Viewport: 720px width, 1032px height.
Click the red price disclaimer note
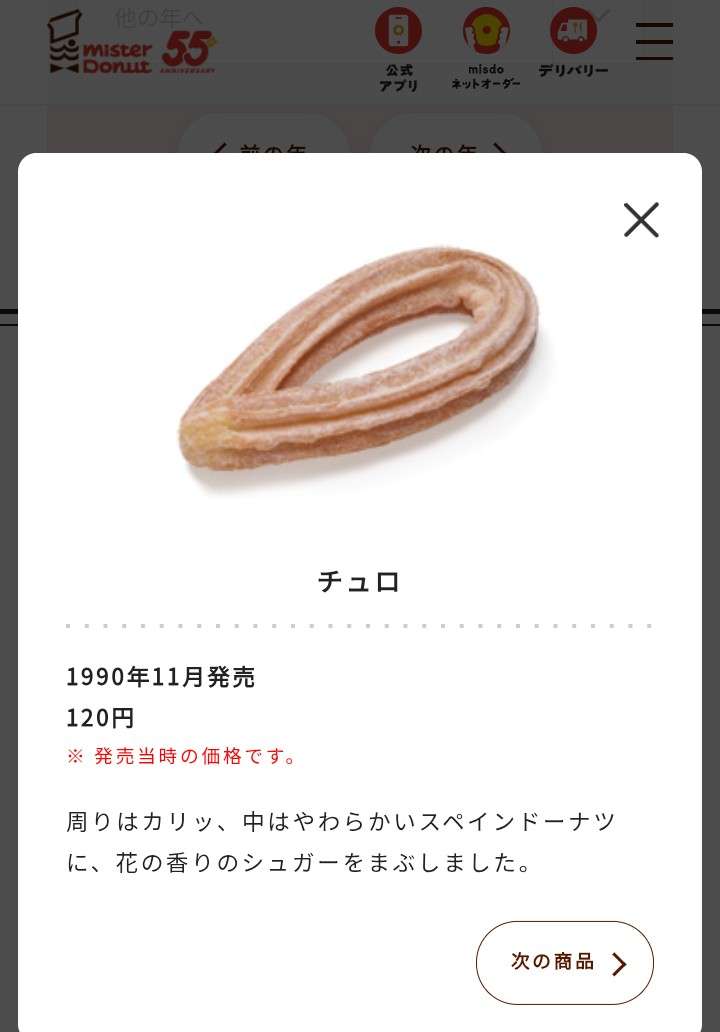point(181,757)
